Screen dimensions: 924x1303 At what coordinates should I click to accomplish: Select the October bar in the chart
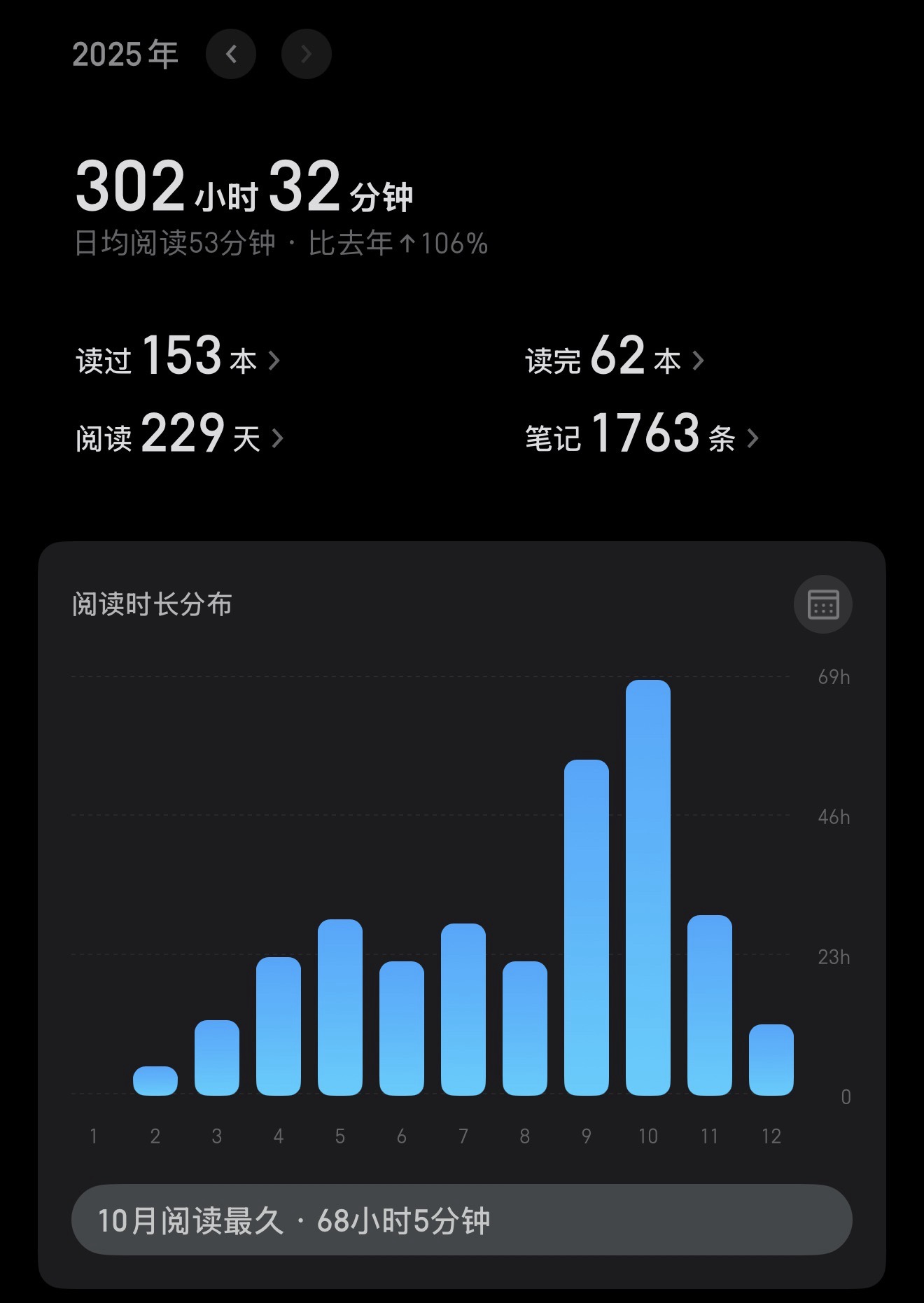[x=647, y=887]
